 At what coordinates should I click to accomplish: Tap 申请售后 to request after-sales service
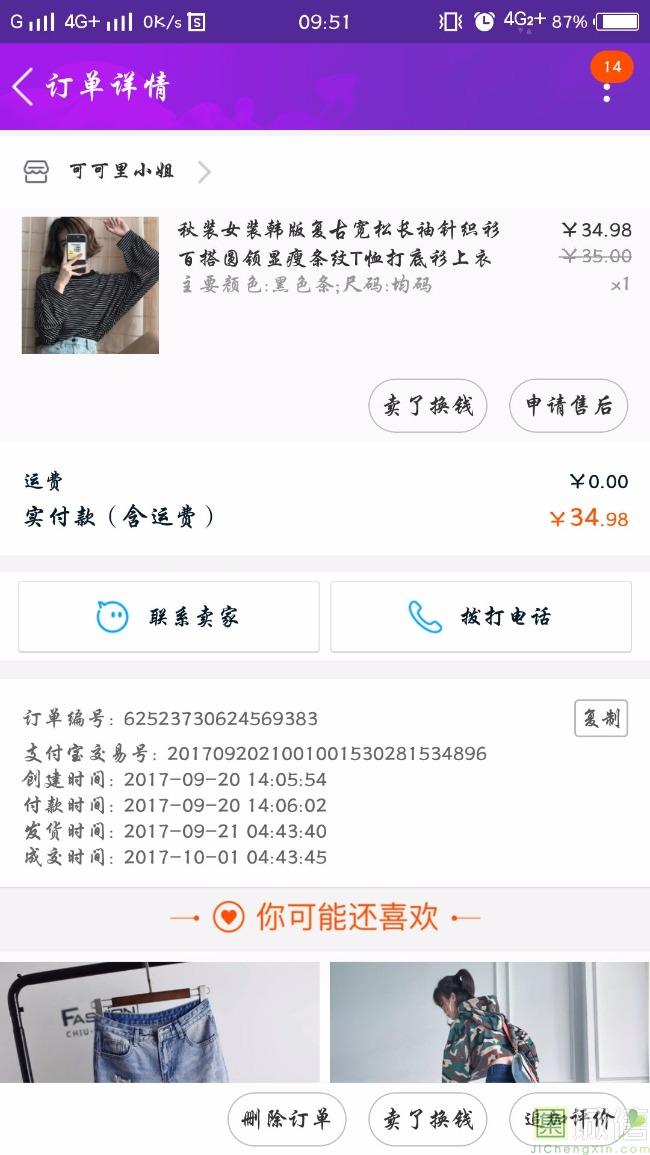tap(568, 405)
